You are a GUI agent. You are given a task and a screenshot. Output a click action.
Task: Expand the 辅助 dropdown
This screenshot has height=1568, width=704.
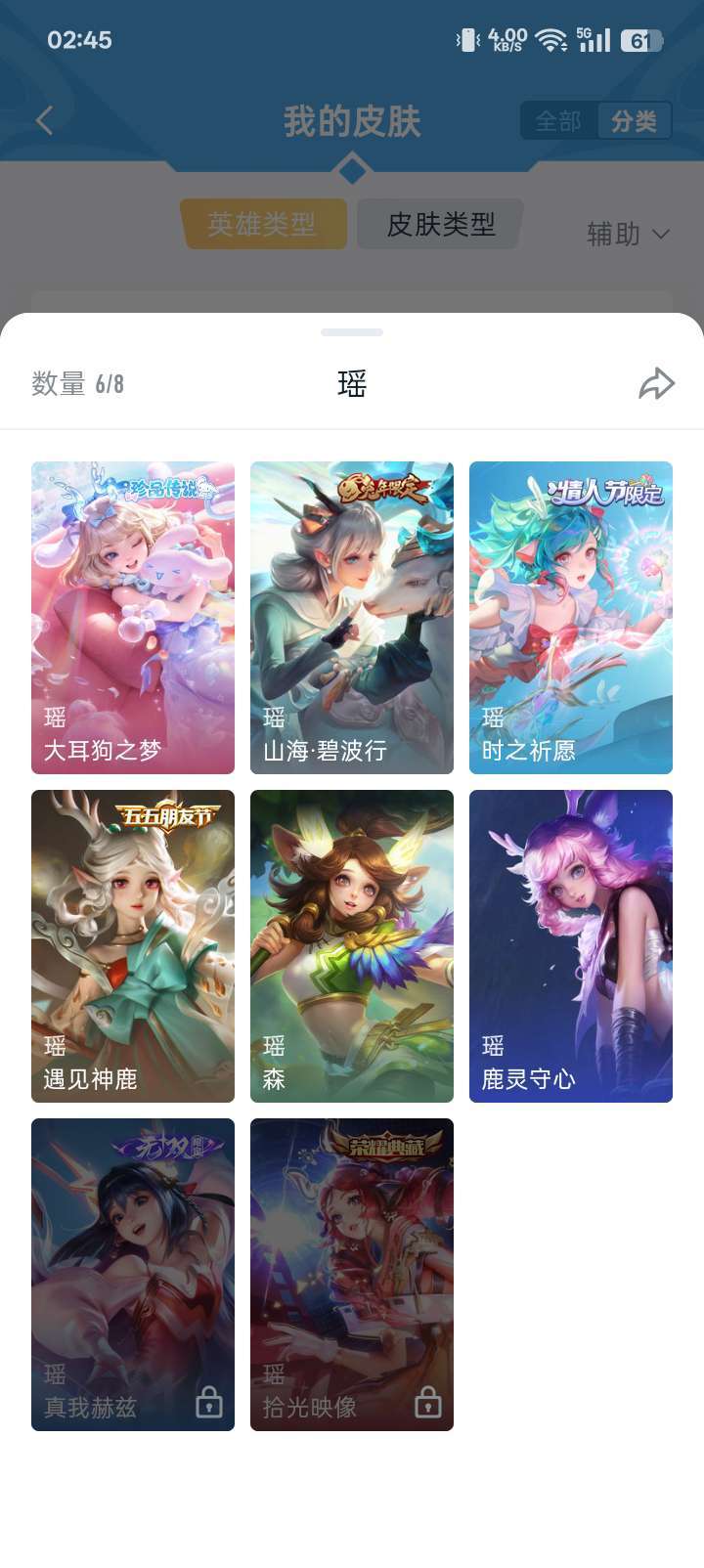click(x=628, y=234)
